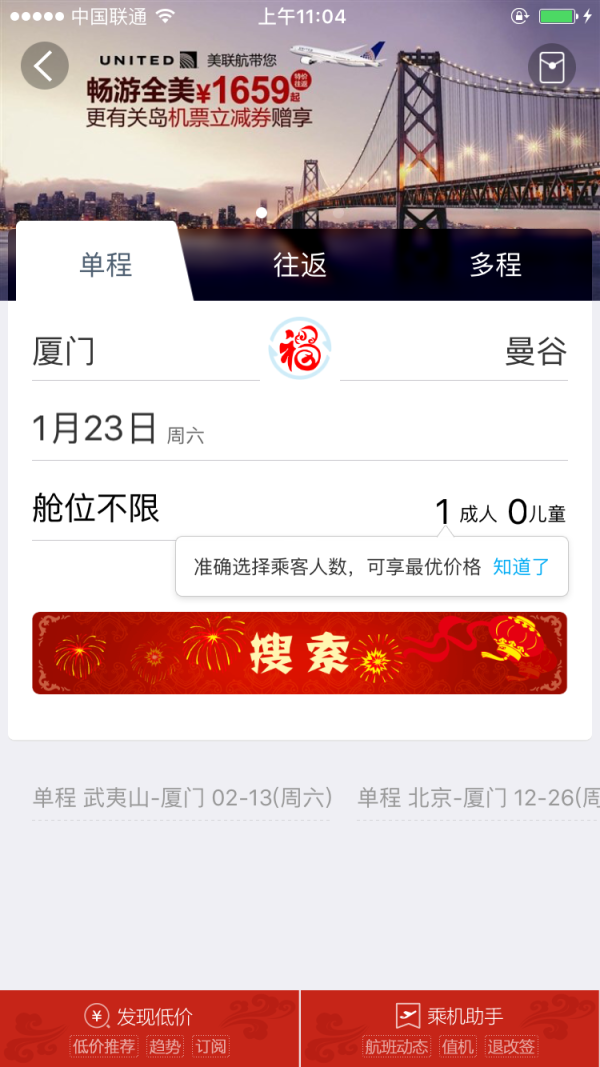
Task: Switch to the 往返 round-trip tab
Action: pos(300,265)
